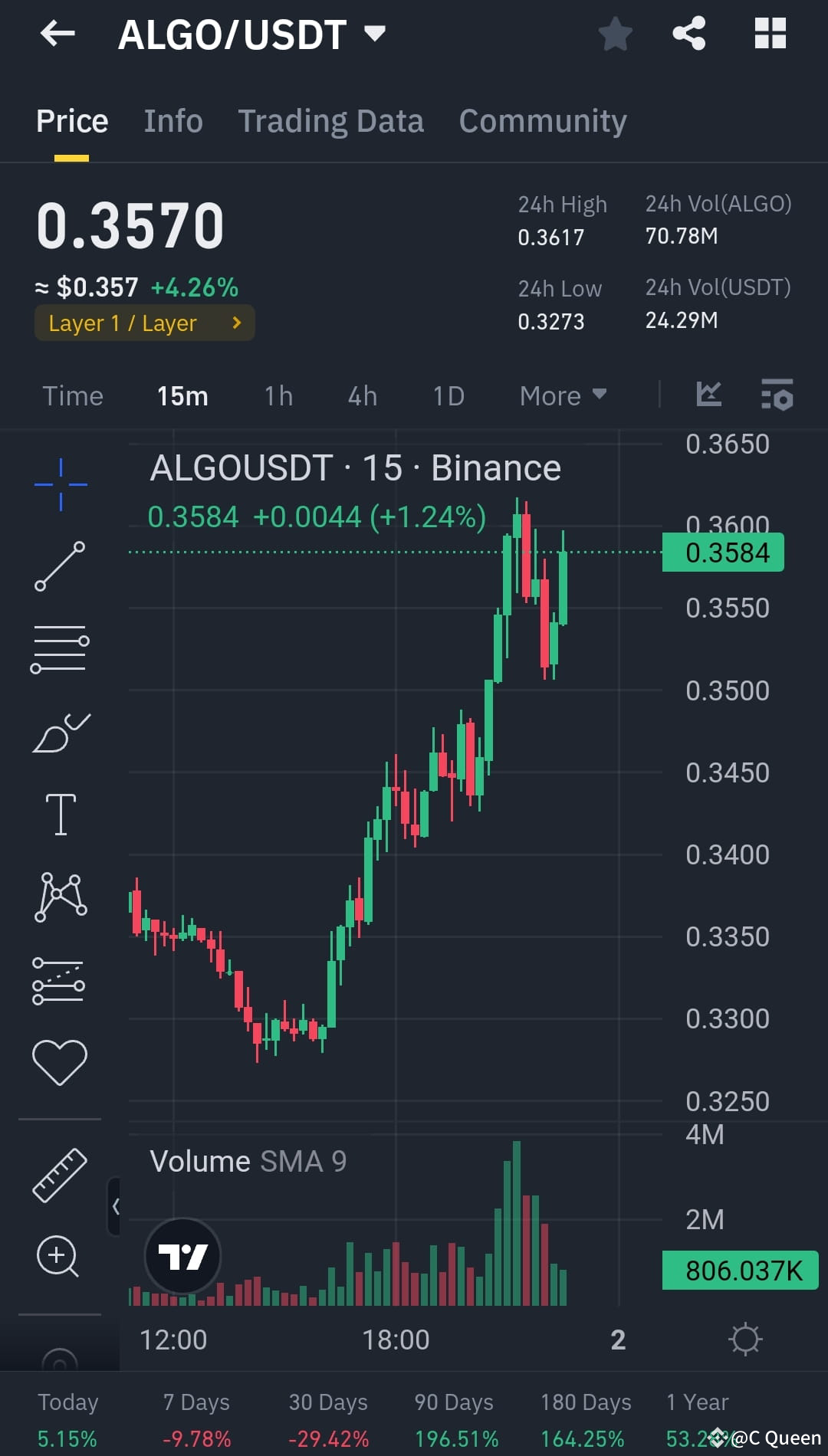Open the ALGO/USDT pair selector dropdown
828x1456 pixels.
tap(374, 33)
